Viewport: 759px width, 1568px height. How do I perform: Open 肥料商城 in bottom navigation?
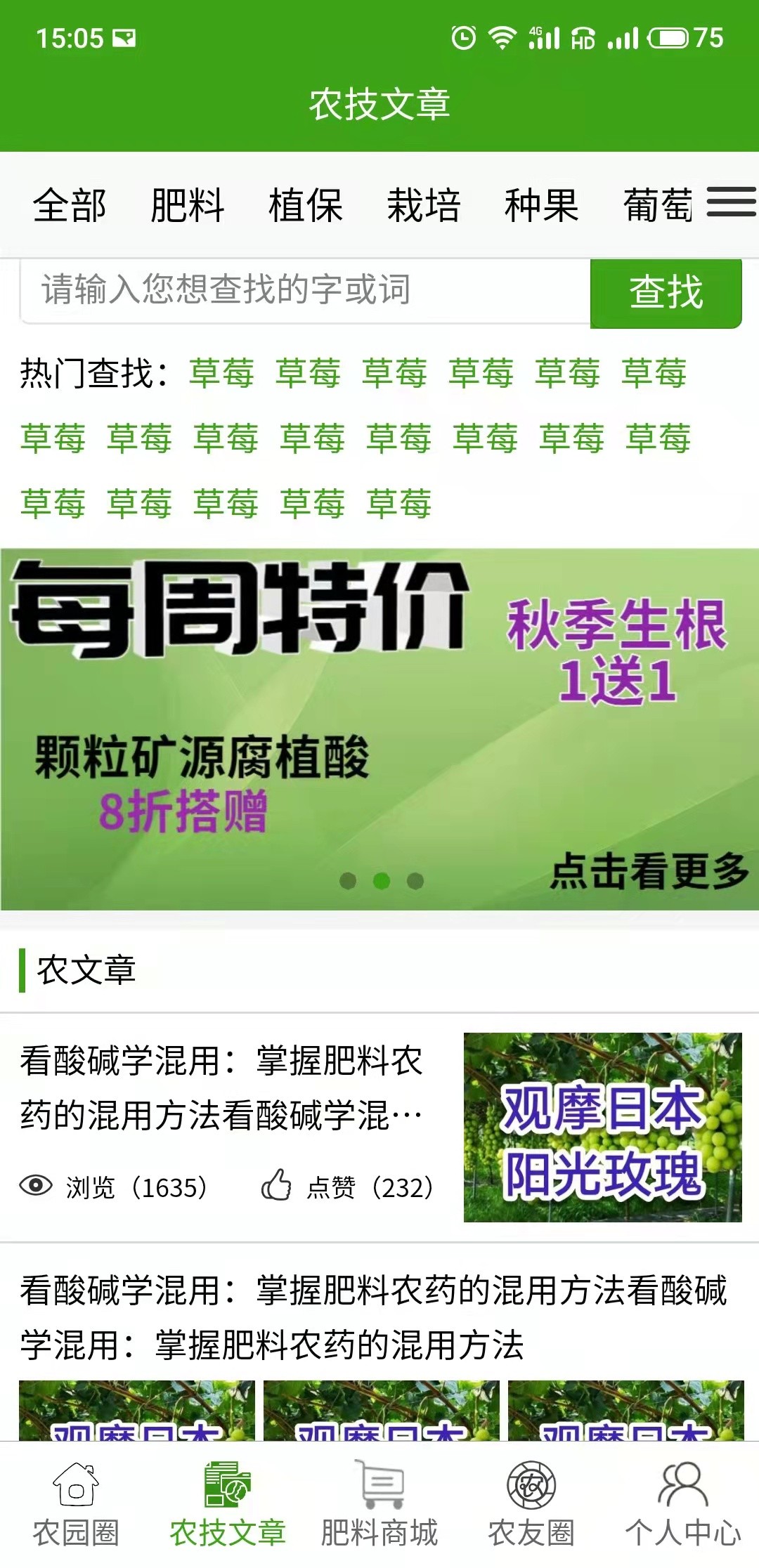click(x=379, y=1505)
